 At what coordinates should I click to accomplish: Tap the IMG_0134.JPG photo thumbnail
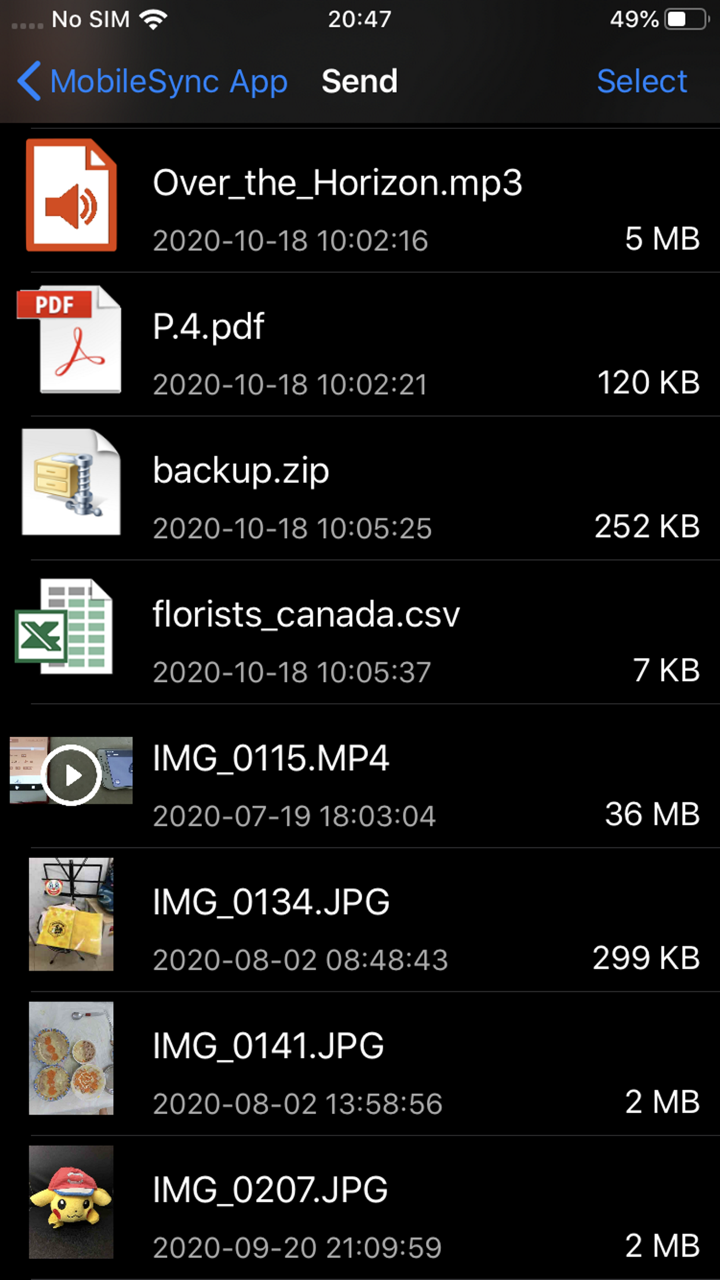(x=71, y=915)
